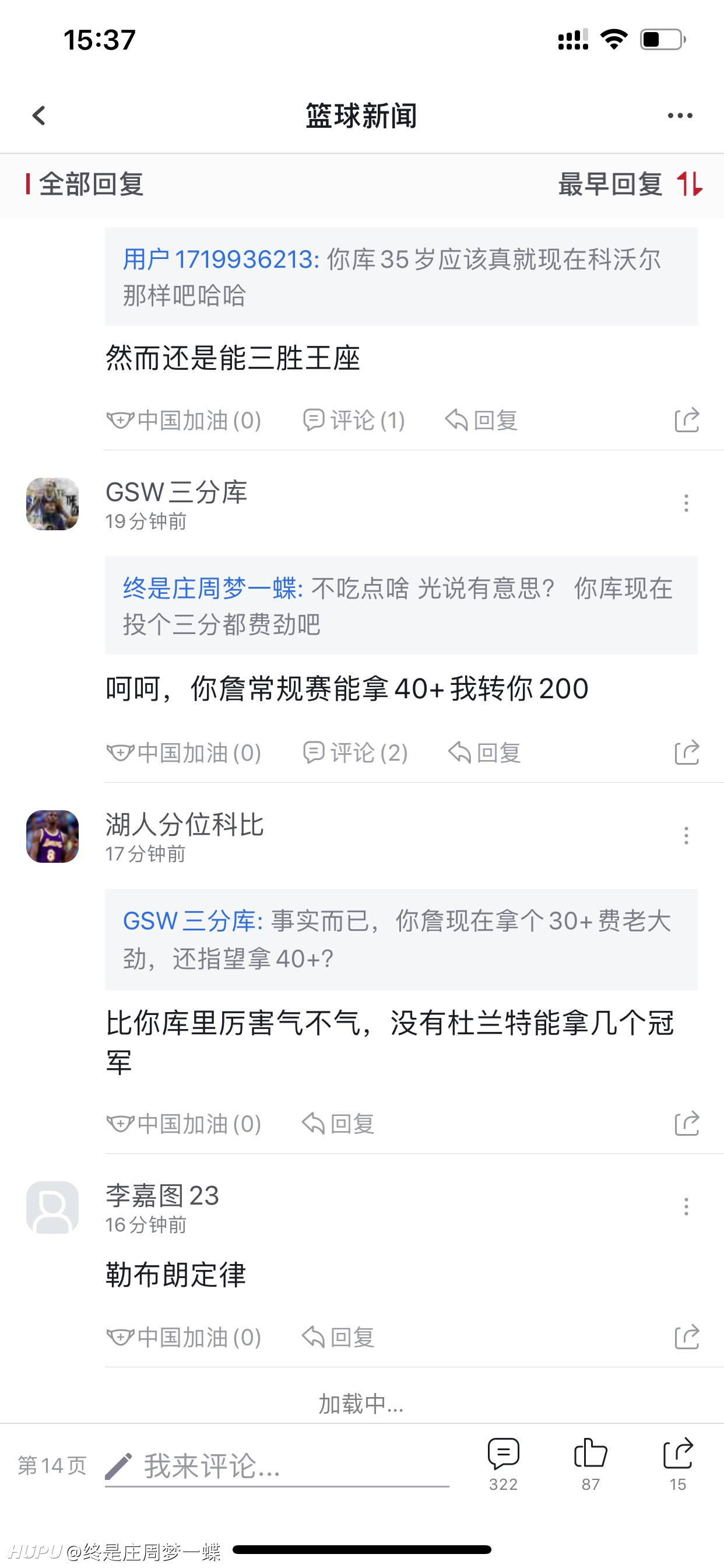
Task: Open more options for GSW三分库's comment
Action: tap(686, 503)
